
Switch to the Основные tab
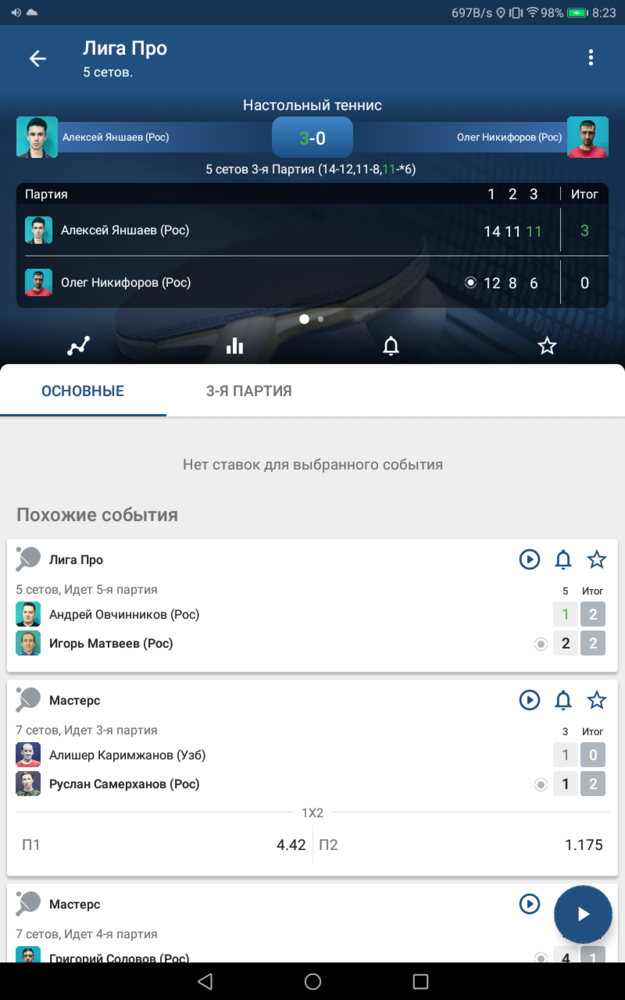[83, 391]
